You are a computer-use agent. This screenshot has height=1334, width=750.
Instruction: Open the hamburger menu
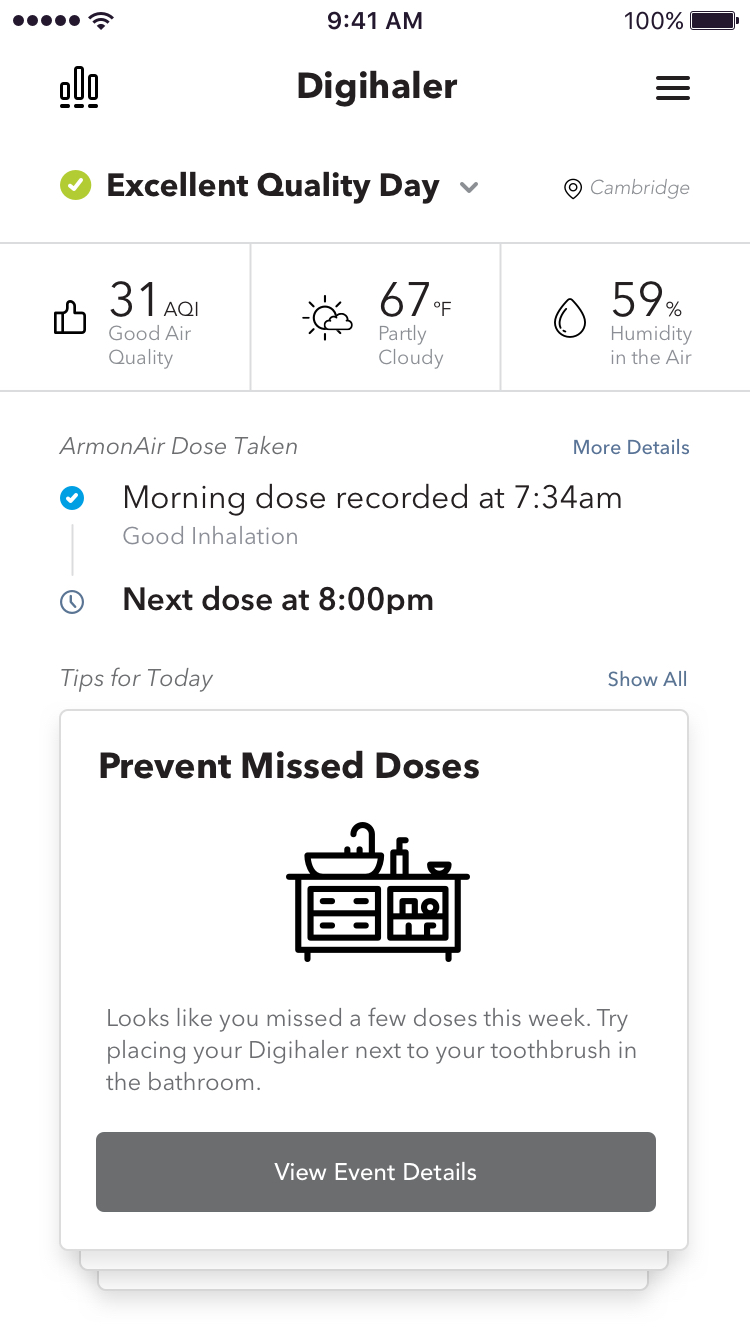[672, 88]
